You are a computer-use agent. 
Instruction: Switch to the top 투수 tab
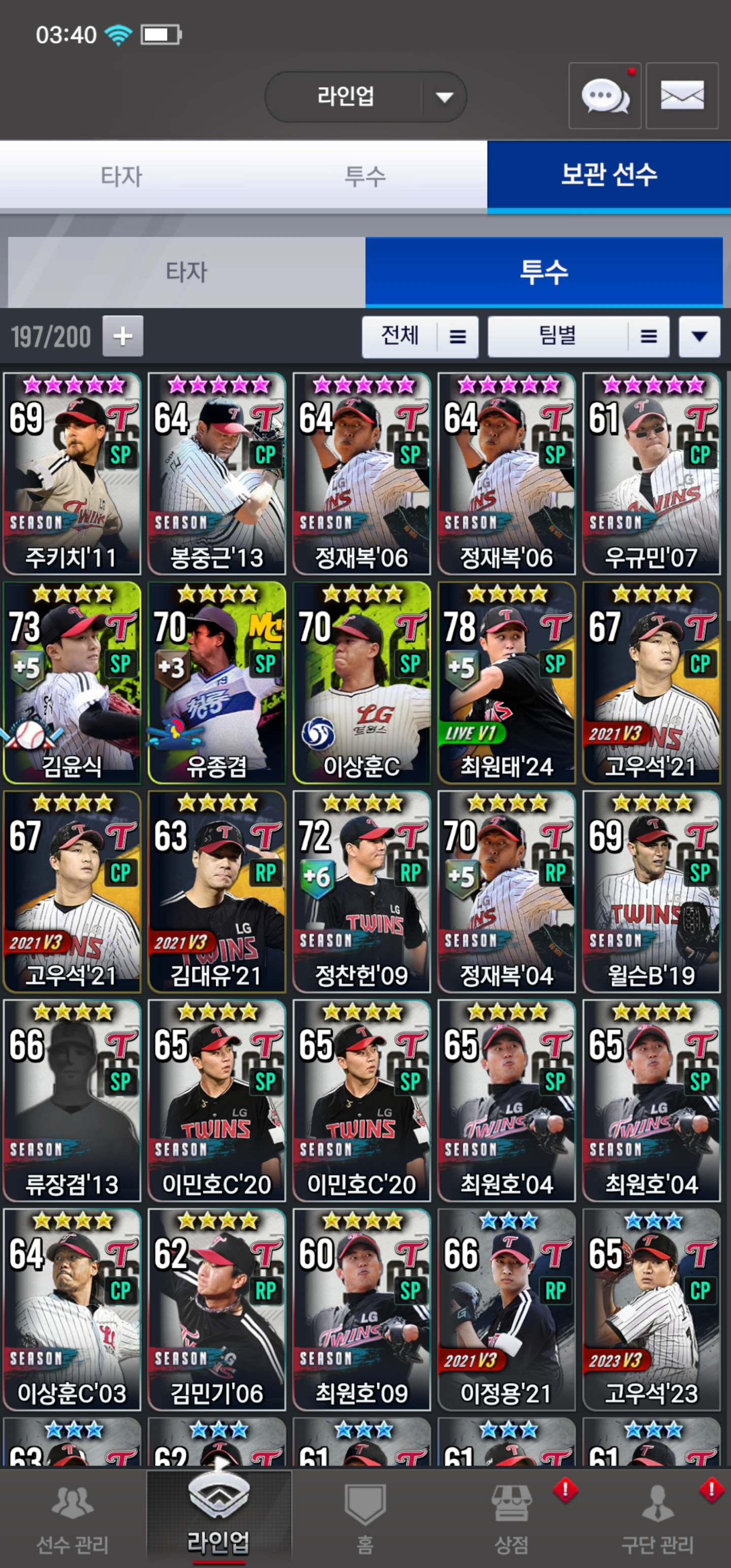(x=365, y=177)
